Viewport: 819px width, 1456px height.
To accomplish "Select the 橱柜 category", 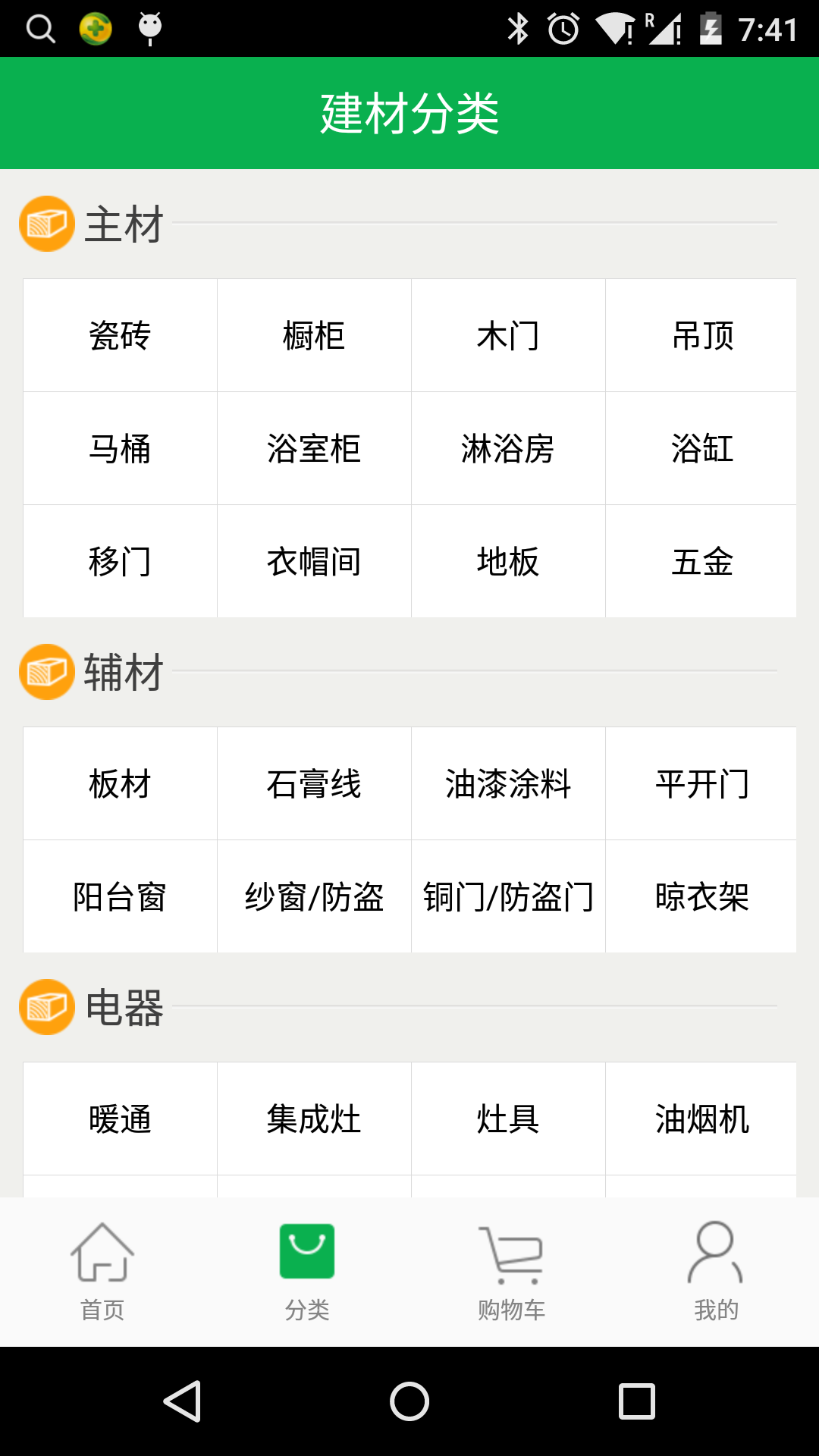I will pos(314,335).
